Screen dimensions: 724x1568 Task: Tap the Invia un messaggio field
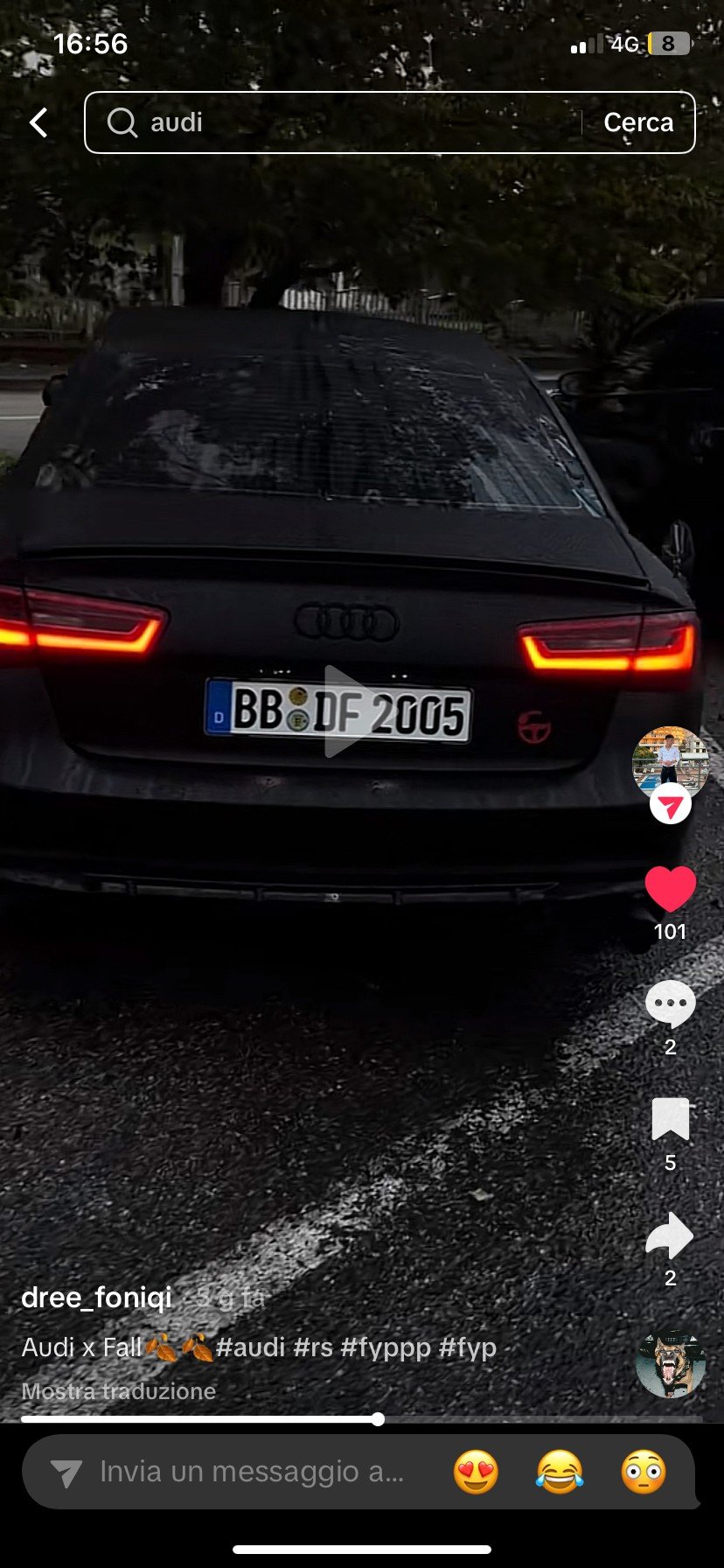(252, 1472)
